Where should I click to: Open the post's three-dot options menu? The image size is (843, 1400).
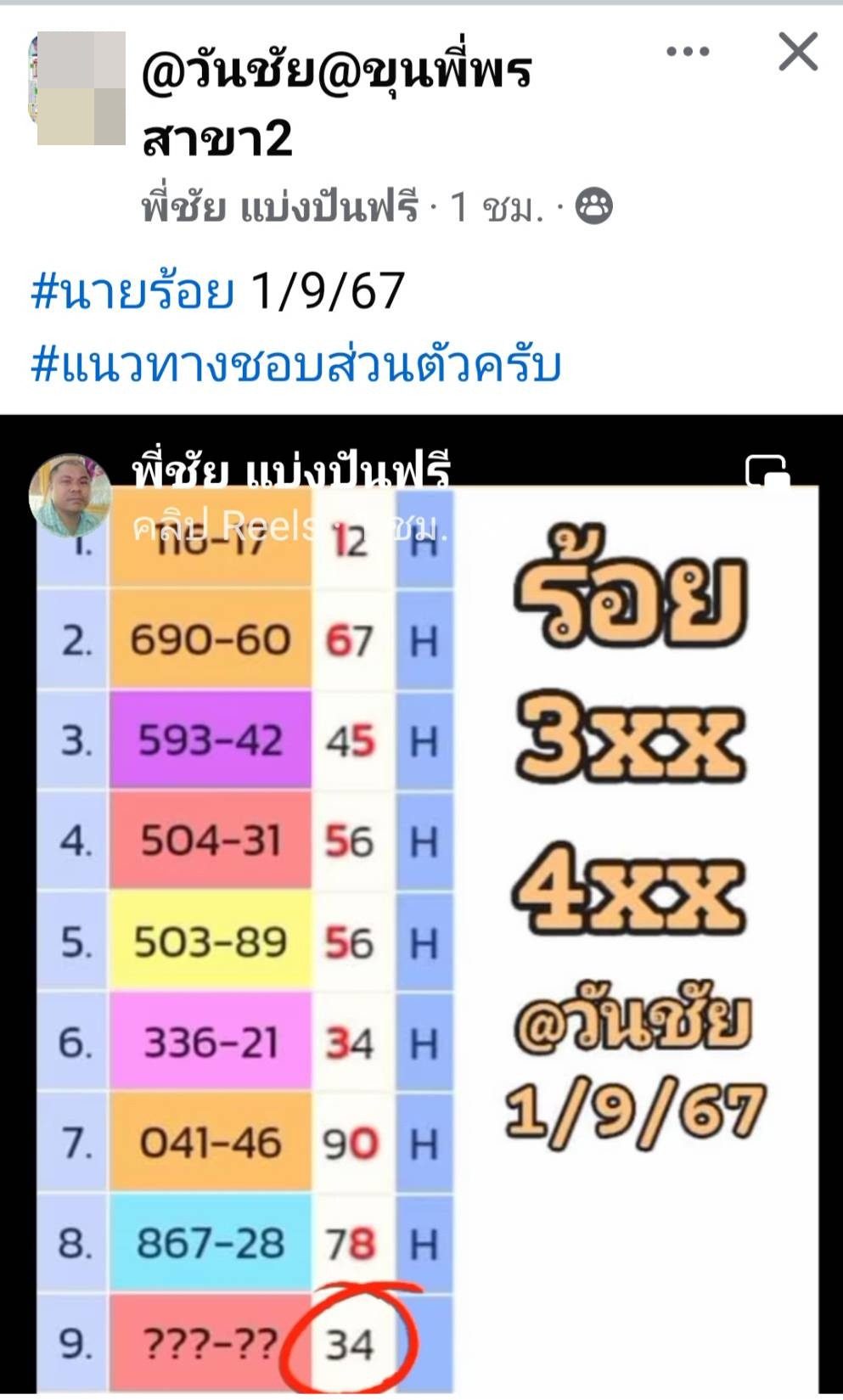click(x=688, y=52)
